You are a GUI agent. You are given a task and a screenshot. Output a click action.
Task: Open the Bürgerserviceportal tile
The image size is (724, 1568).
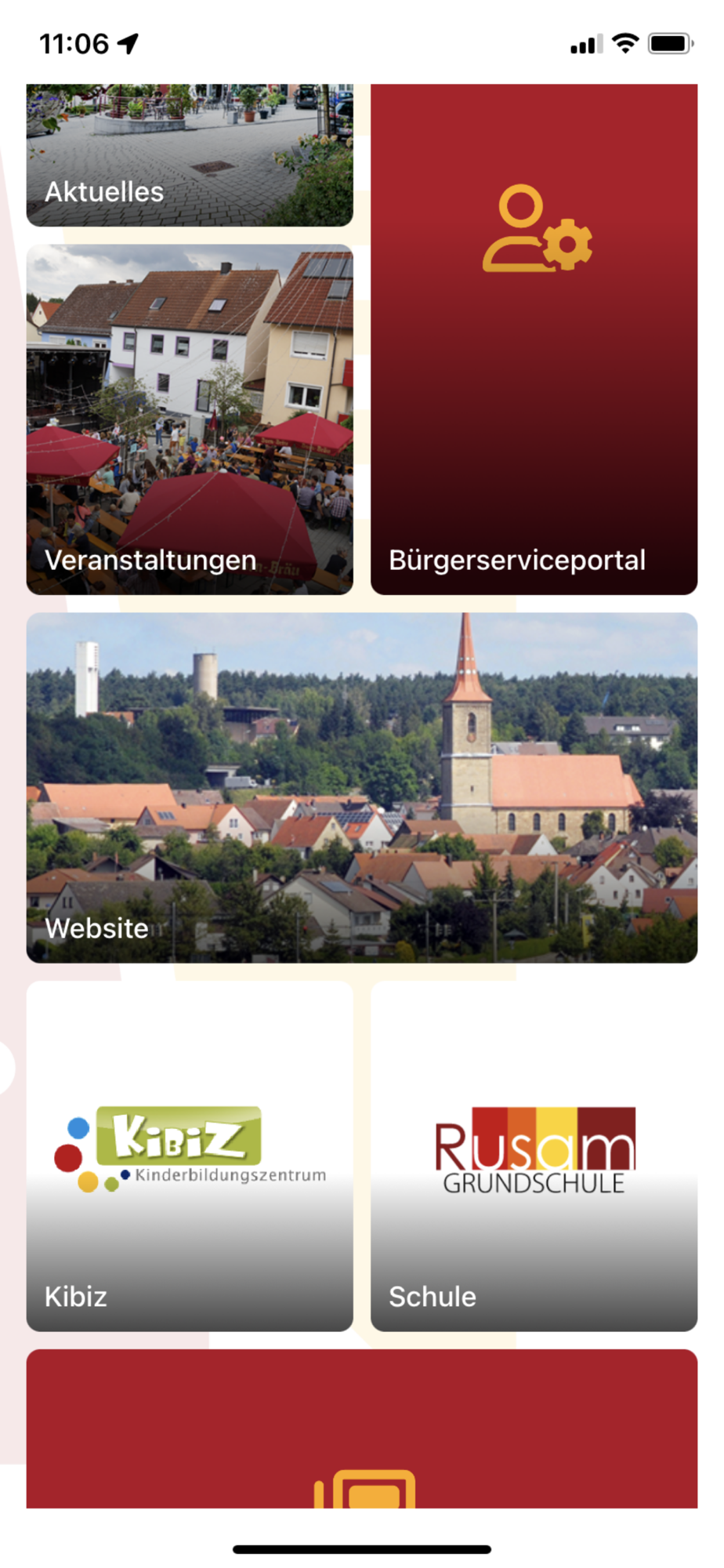click(x=534, y=339)
